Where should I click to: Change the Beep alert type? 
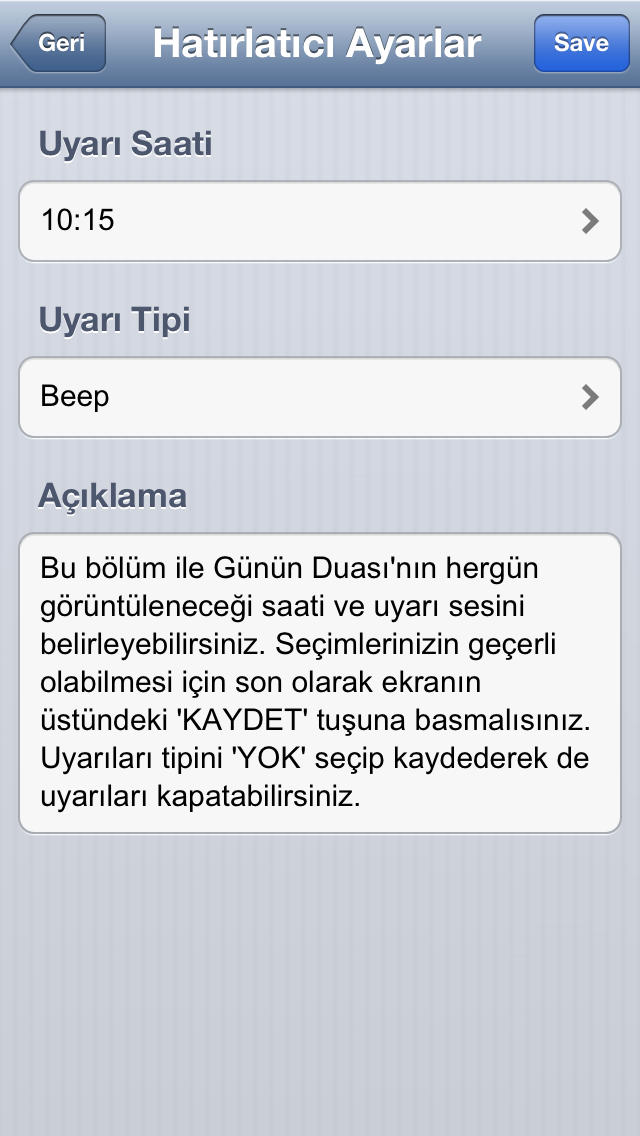(320, 397)
